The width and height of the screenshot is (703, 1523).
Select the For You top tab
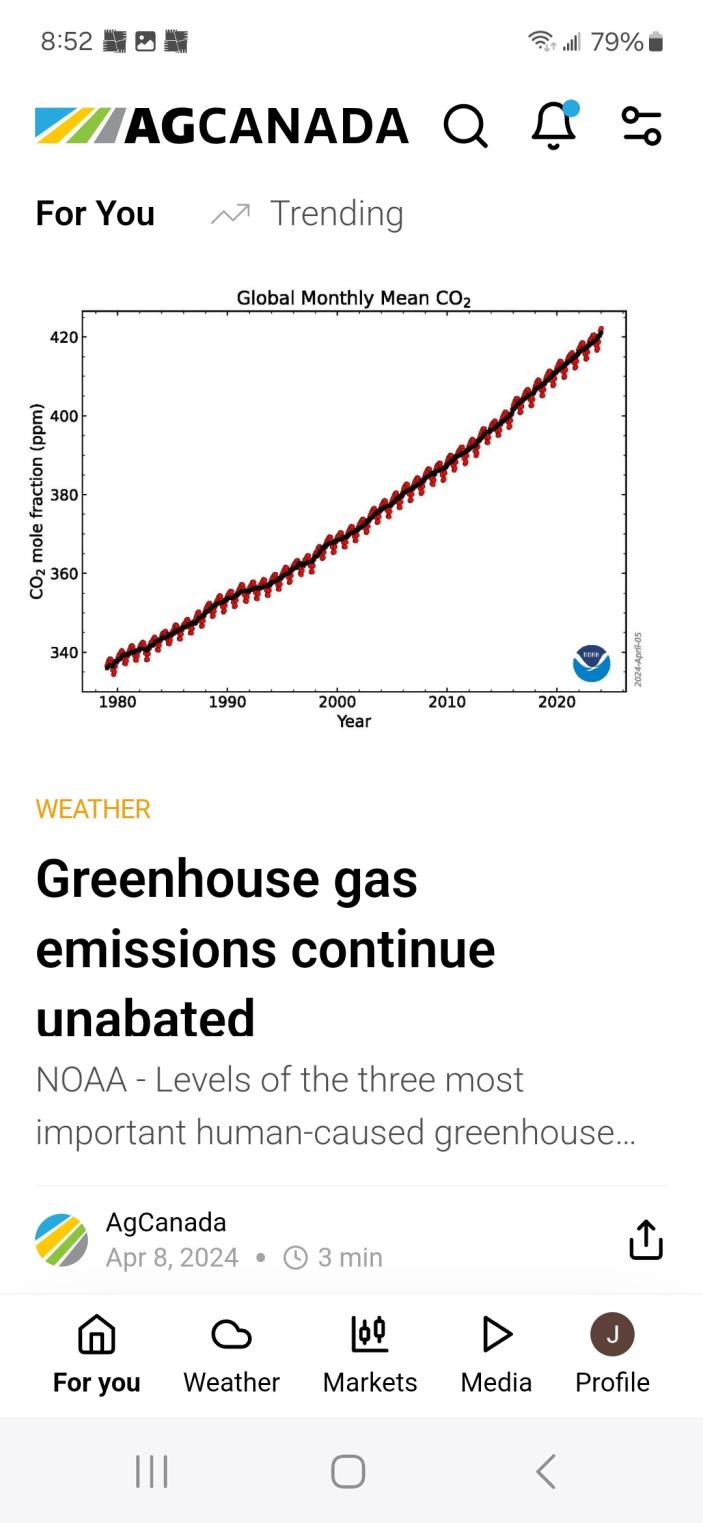(x=95, y=214)
